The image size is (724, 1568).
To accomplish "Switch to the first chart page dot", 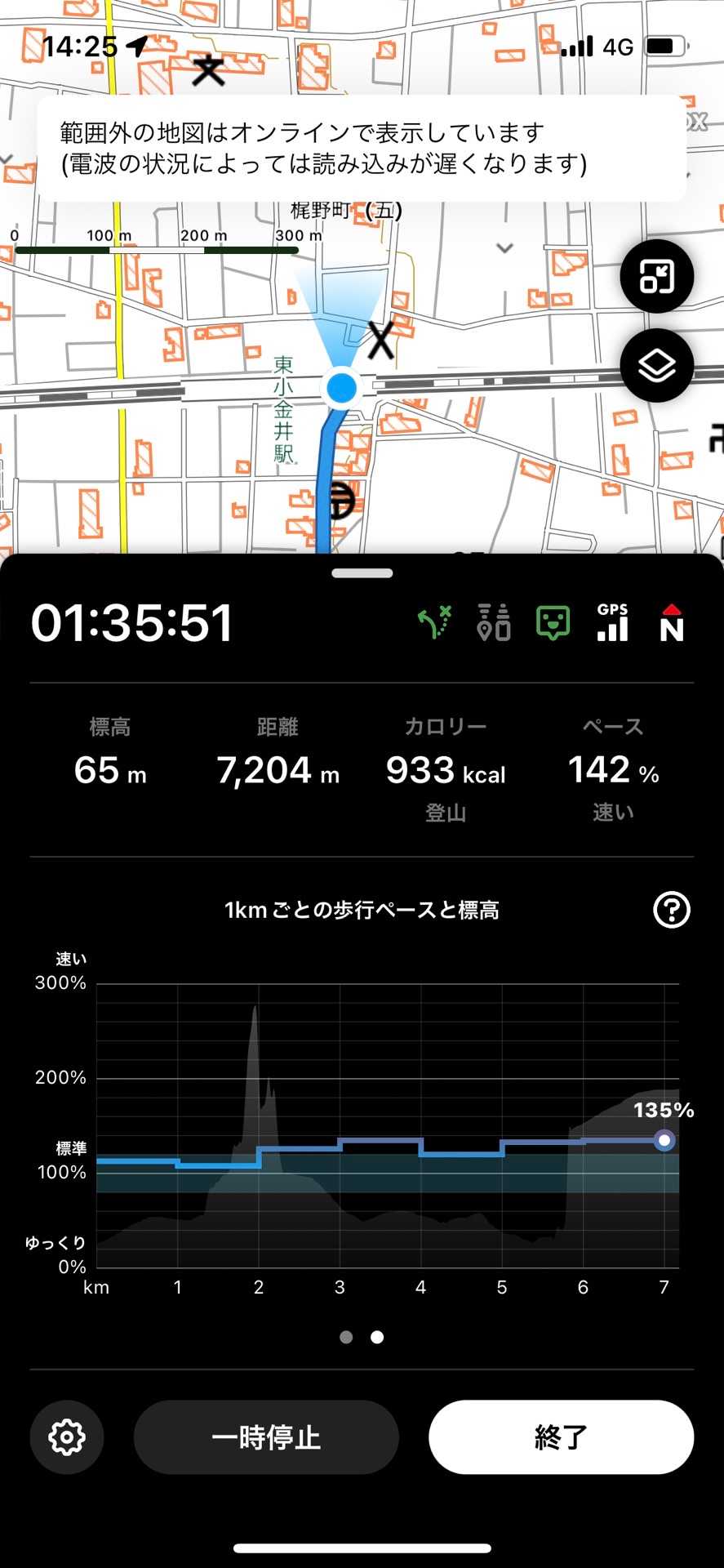I will tap(346, 1337).
